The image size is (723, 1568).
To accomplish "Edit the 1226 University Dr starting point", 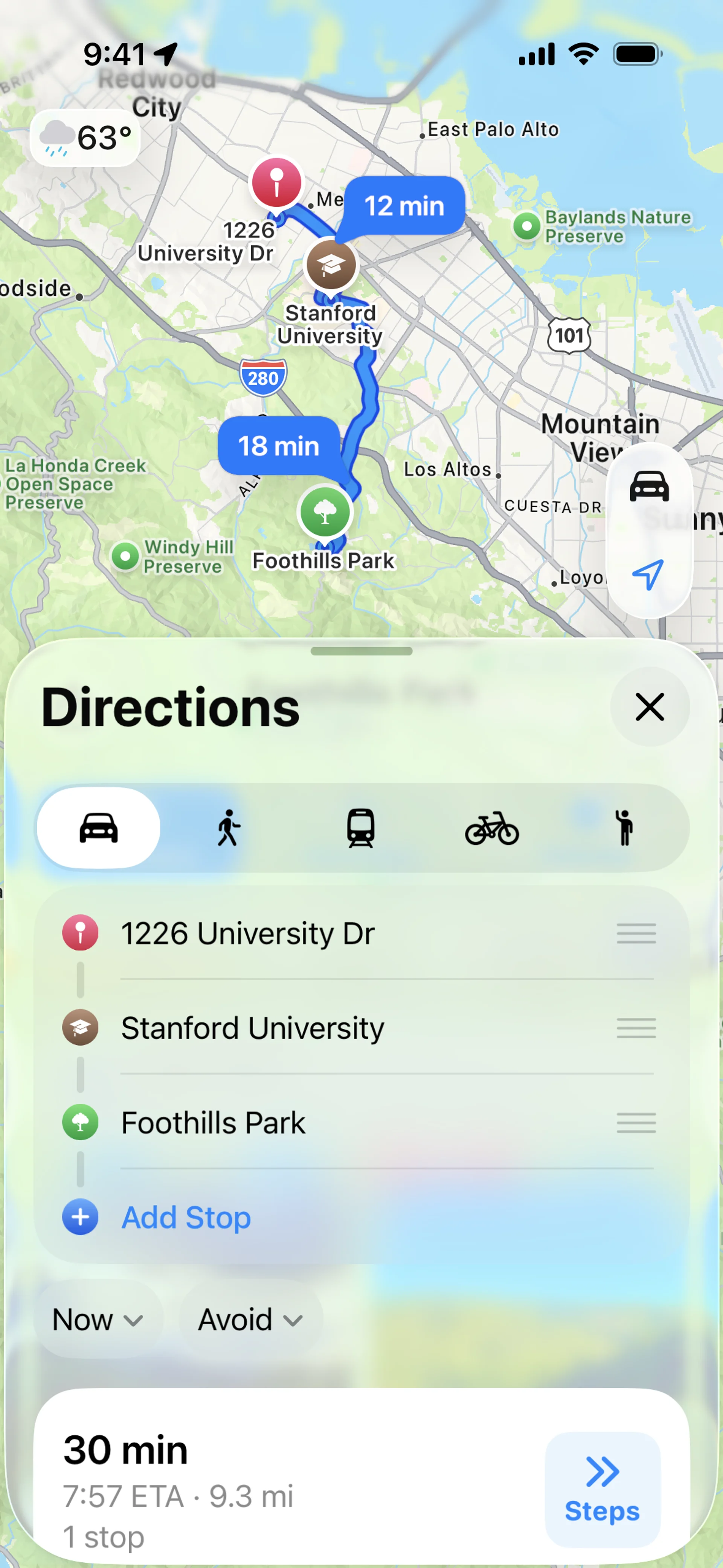I will (248, 933).
